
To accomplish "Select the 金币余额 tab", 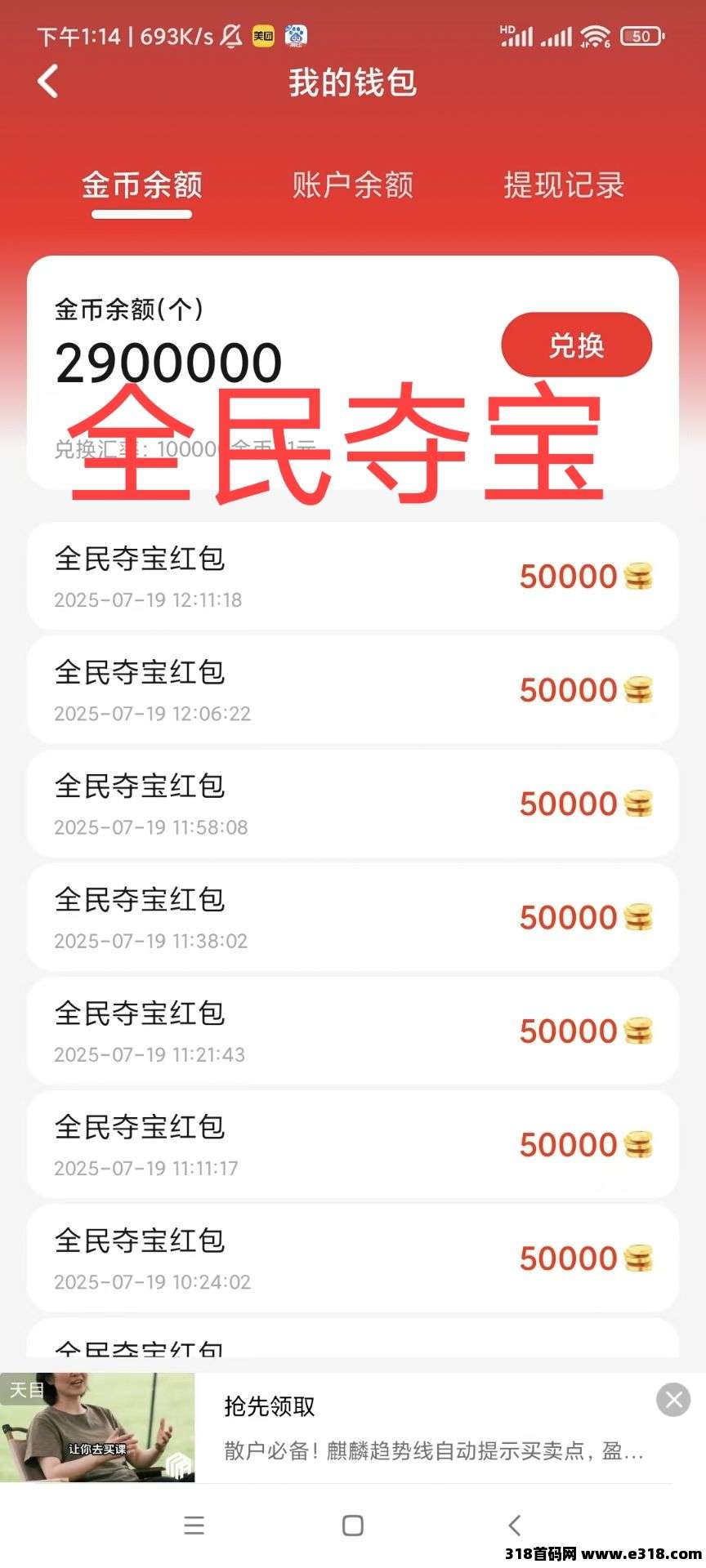I will 142,185.
